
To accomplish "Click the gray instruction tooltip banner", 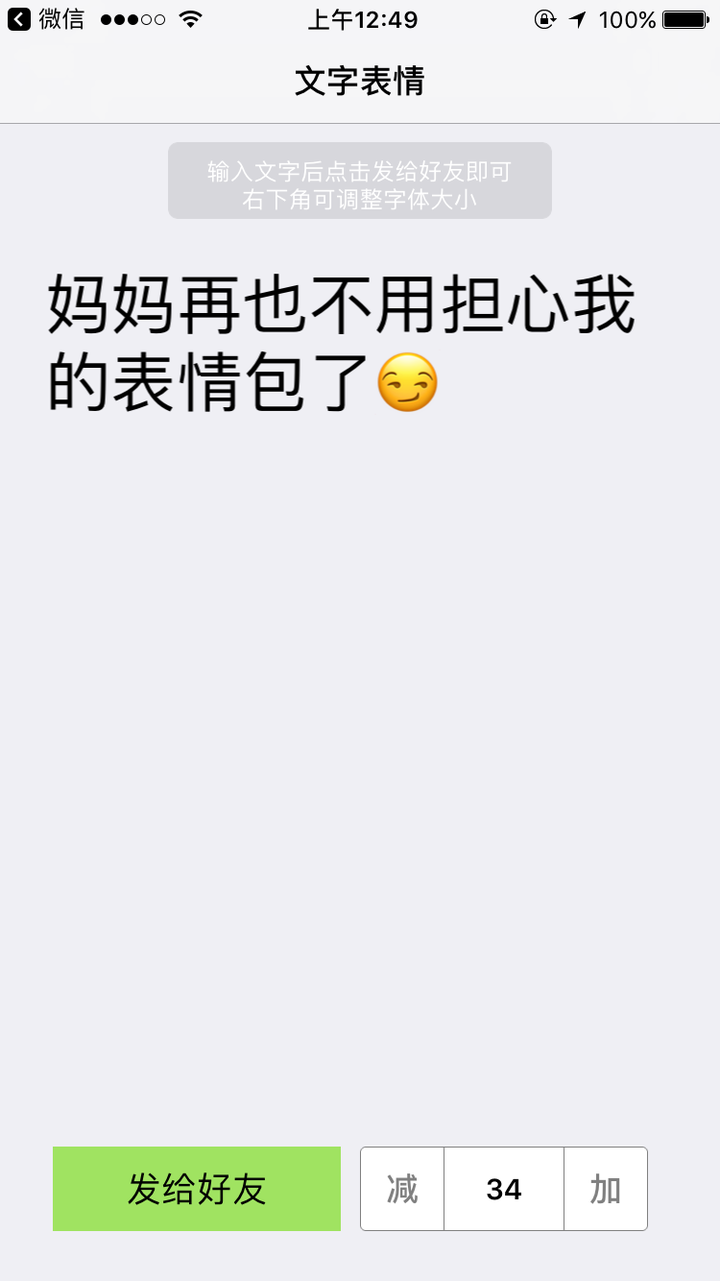I will pyautogui.click(x=360, y=181).
